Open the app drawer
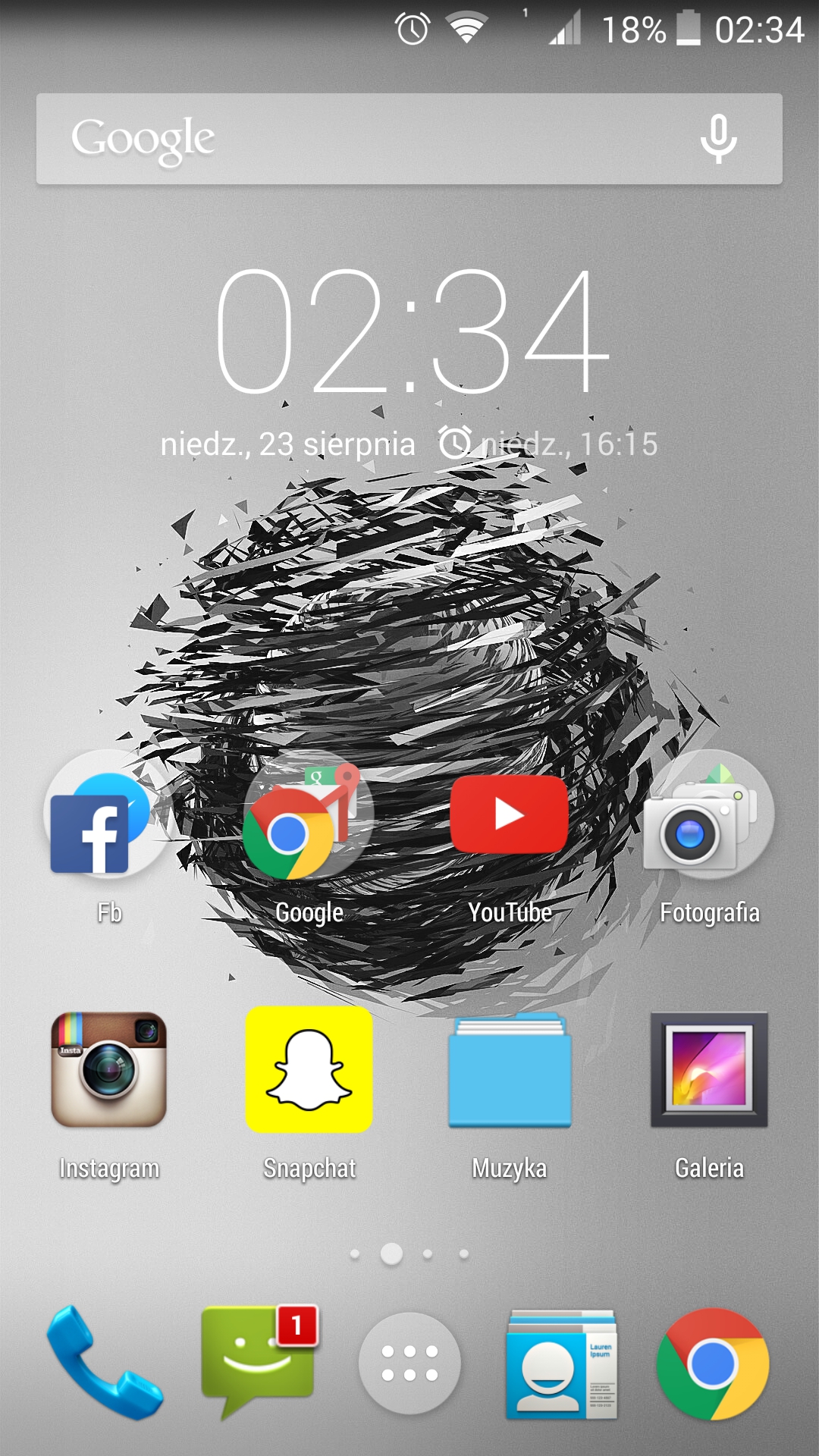The height and width of the screenshot is (1456, 819). pyautogui.click(x=409, y=1363)
